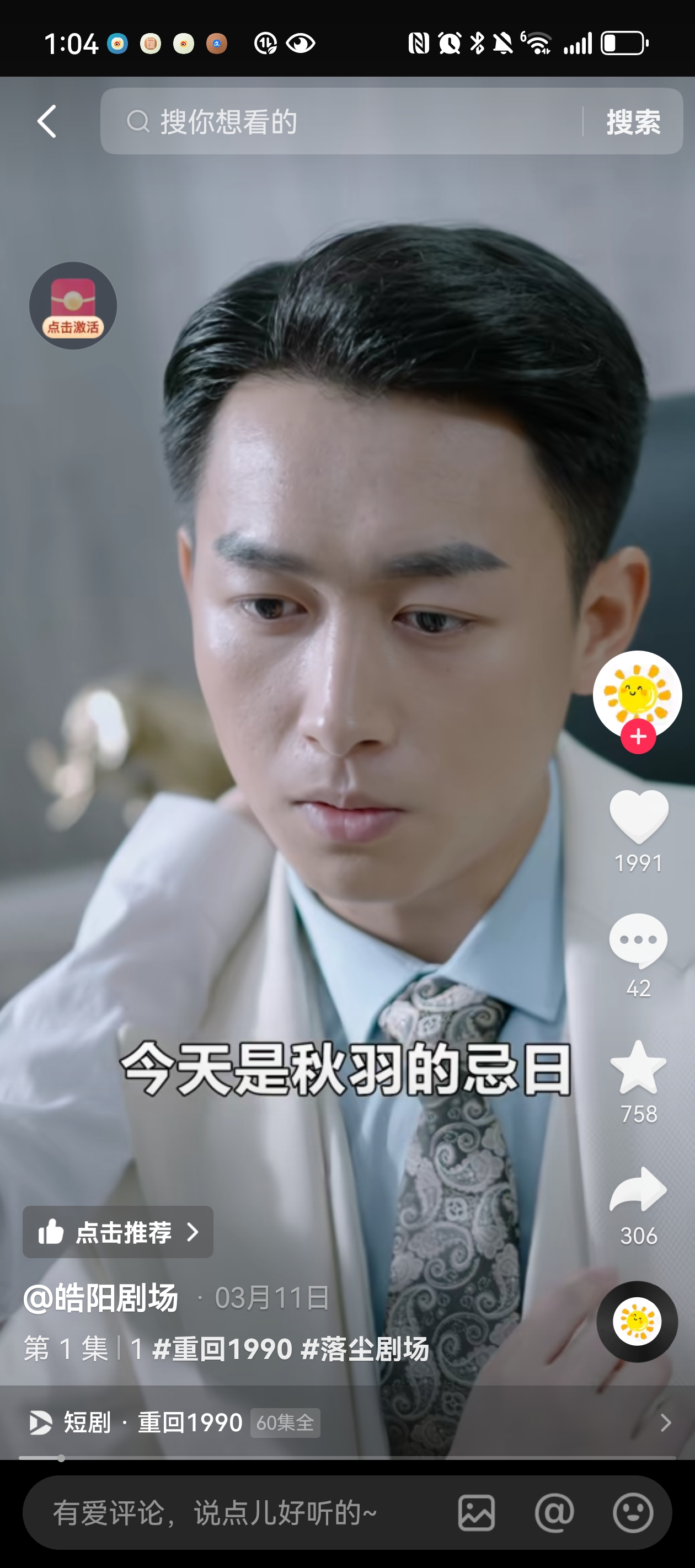Attach a picture to the comment
This screenshot has height=1568, width=695.
point(477,1513)
